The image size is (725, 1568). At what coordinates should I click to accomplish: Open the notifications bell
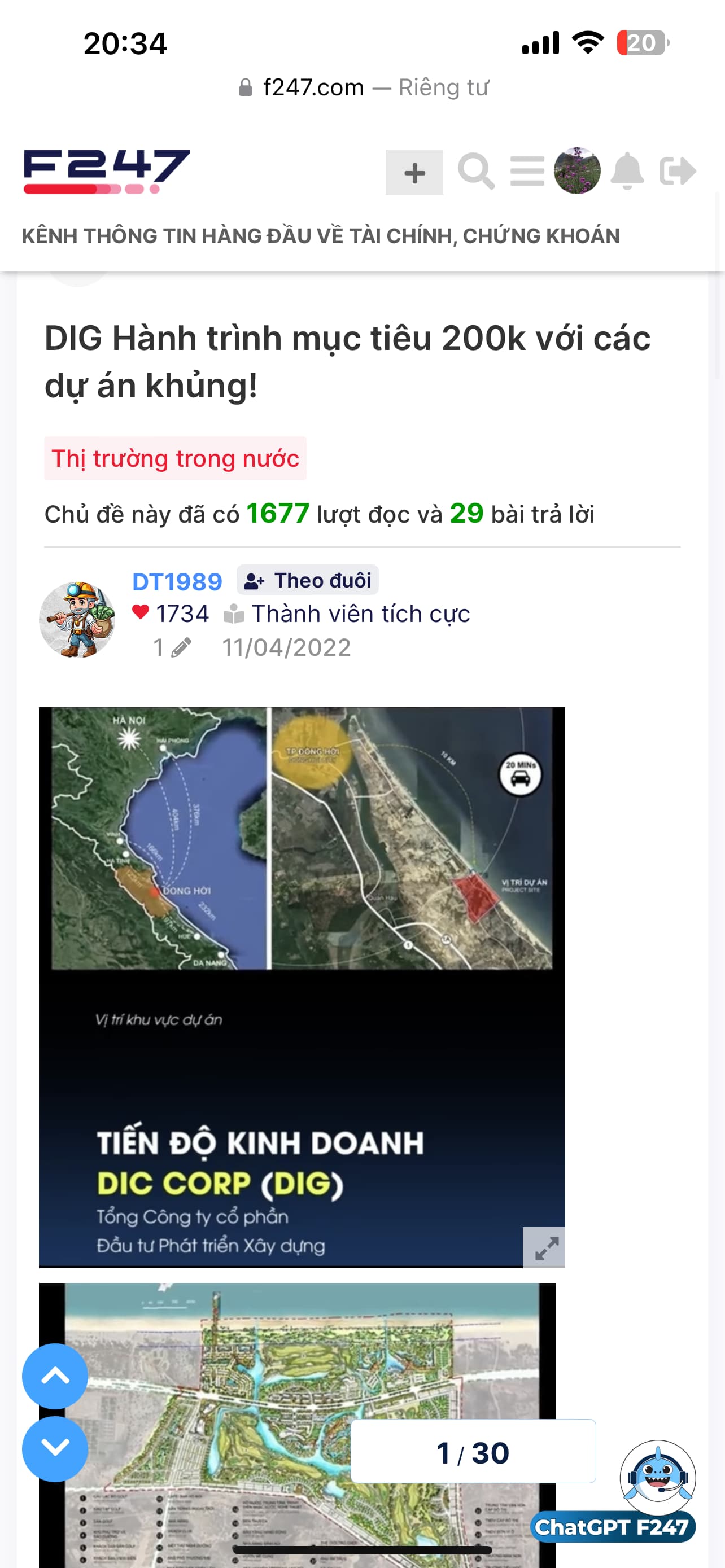click(627, 172)
